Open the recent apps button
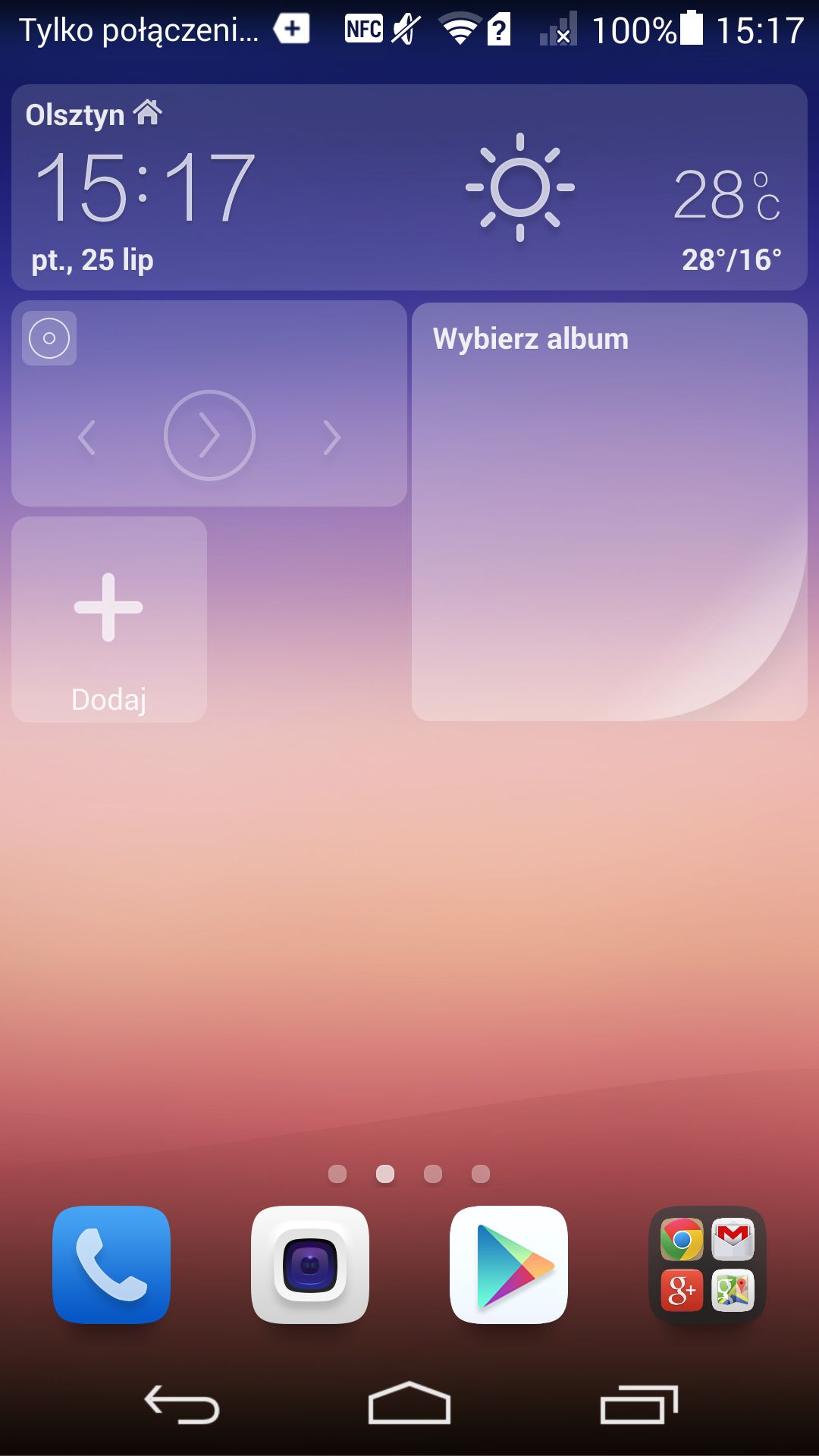 click(x=639, y=1404)
